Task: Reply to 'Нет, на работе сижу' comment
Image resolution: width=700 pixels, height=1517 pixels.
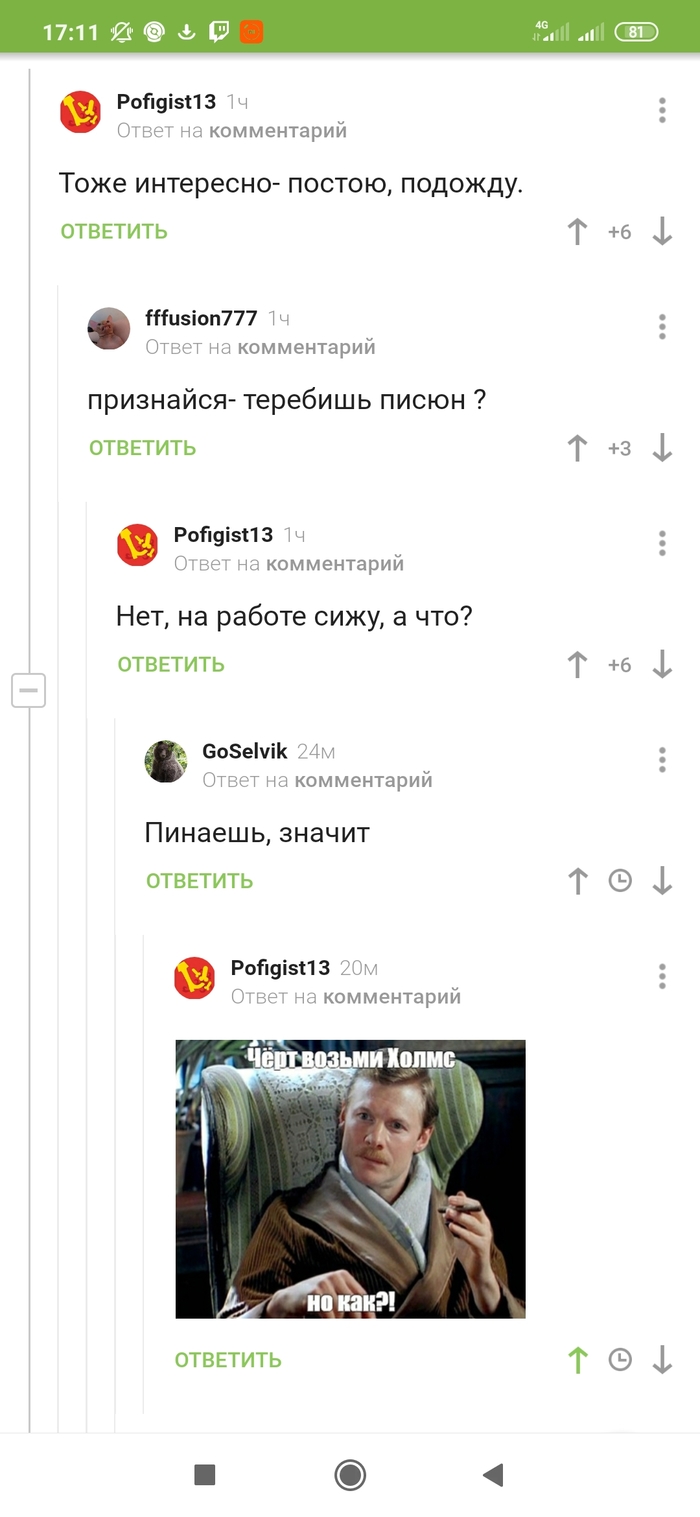Action: pos(171,665)
